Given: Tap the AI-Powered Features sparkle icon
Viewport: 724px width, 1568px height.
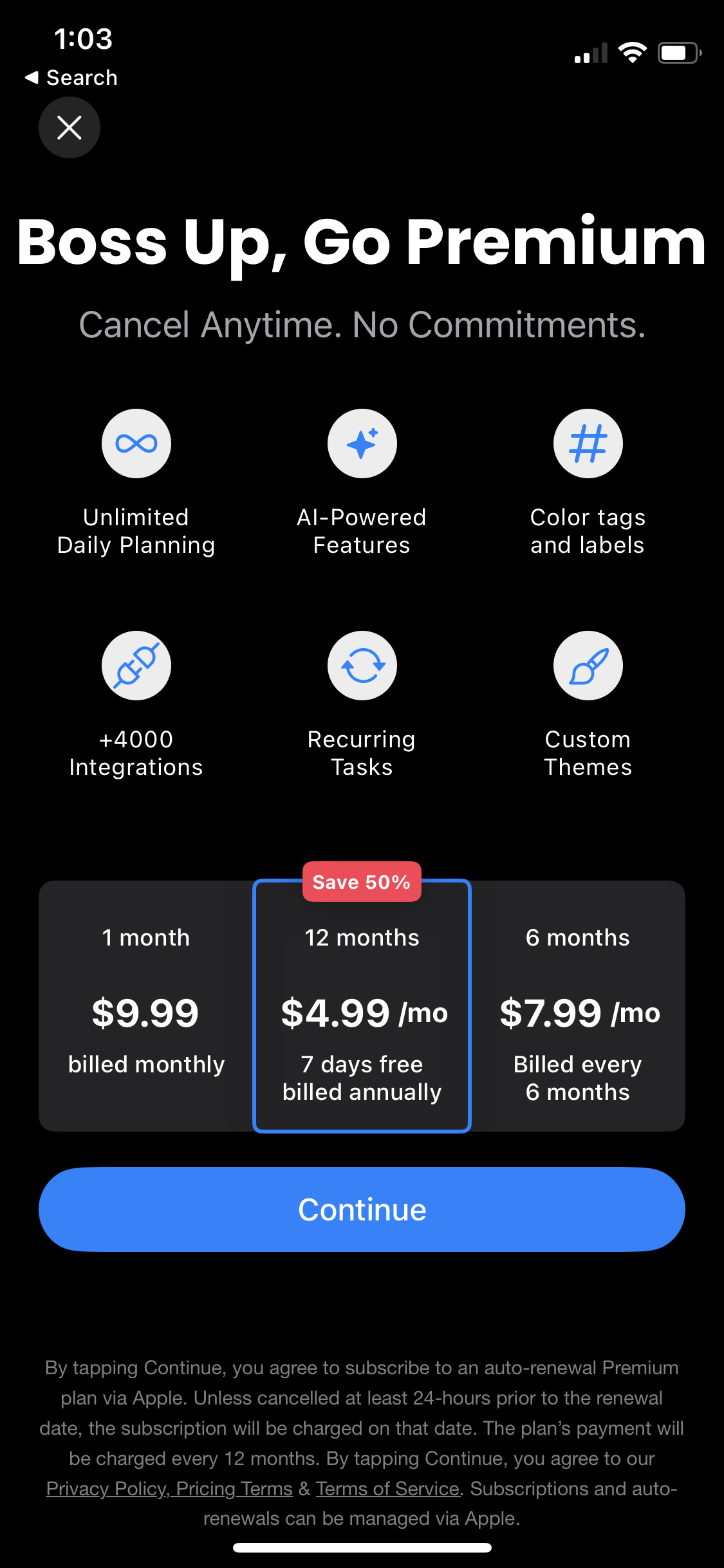Looking at the screenshot, I should tap(362, 443).
